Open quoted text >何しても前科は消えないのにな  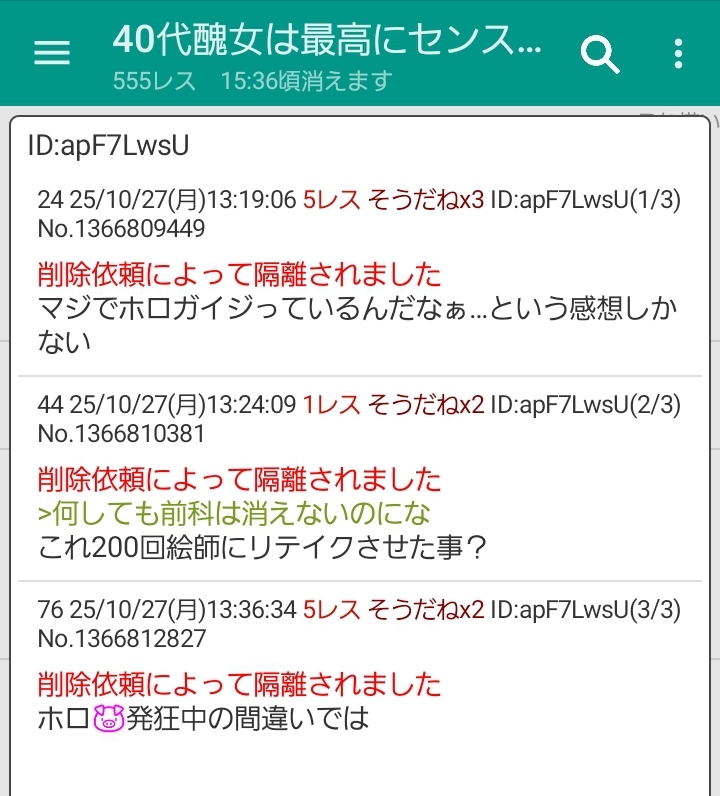pyautogui.click(x=234, y=514)
